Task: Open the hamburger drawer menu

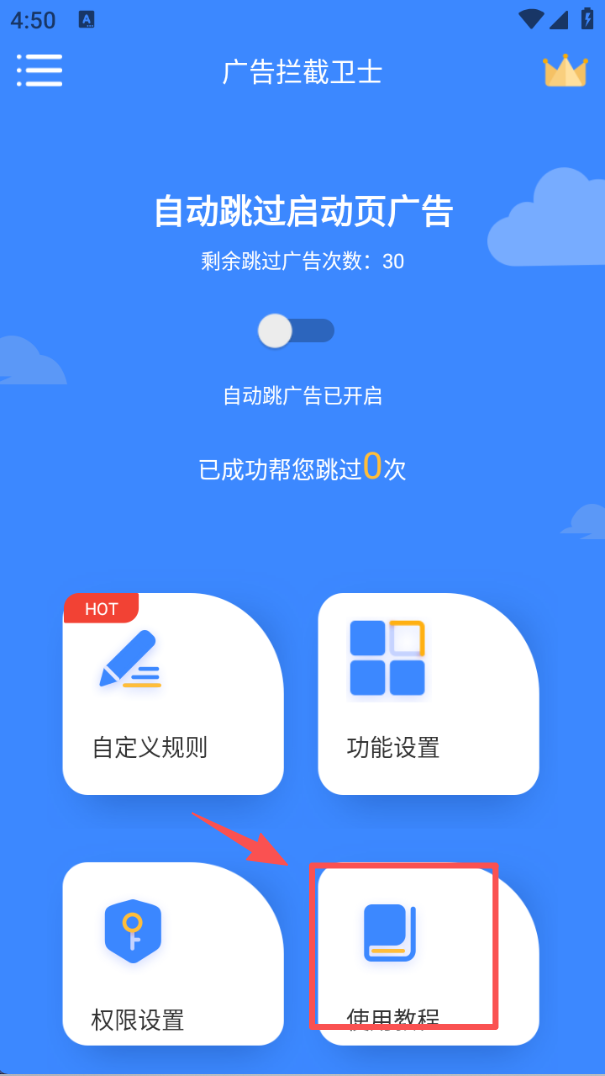Action: point(39,70)
